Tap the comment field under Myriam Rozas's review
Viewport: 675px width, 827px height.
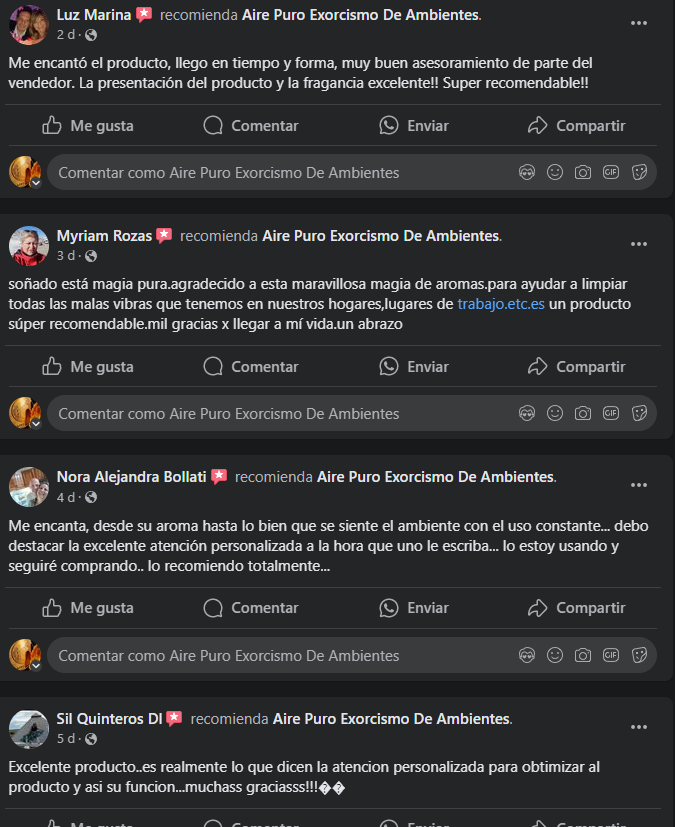pos(280,414)
